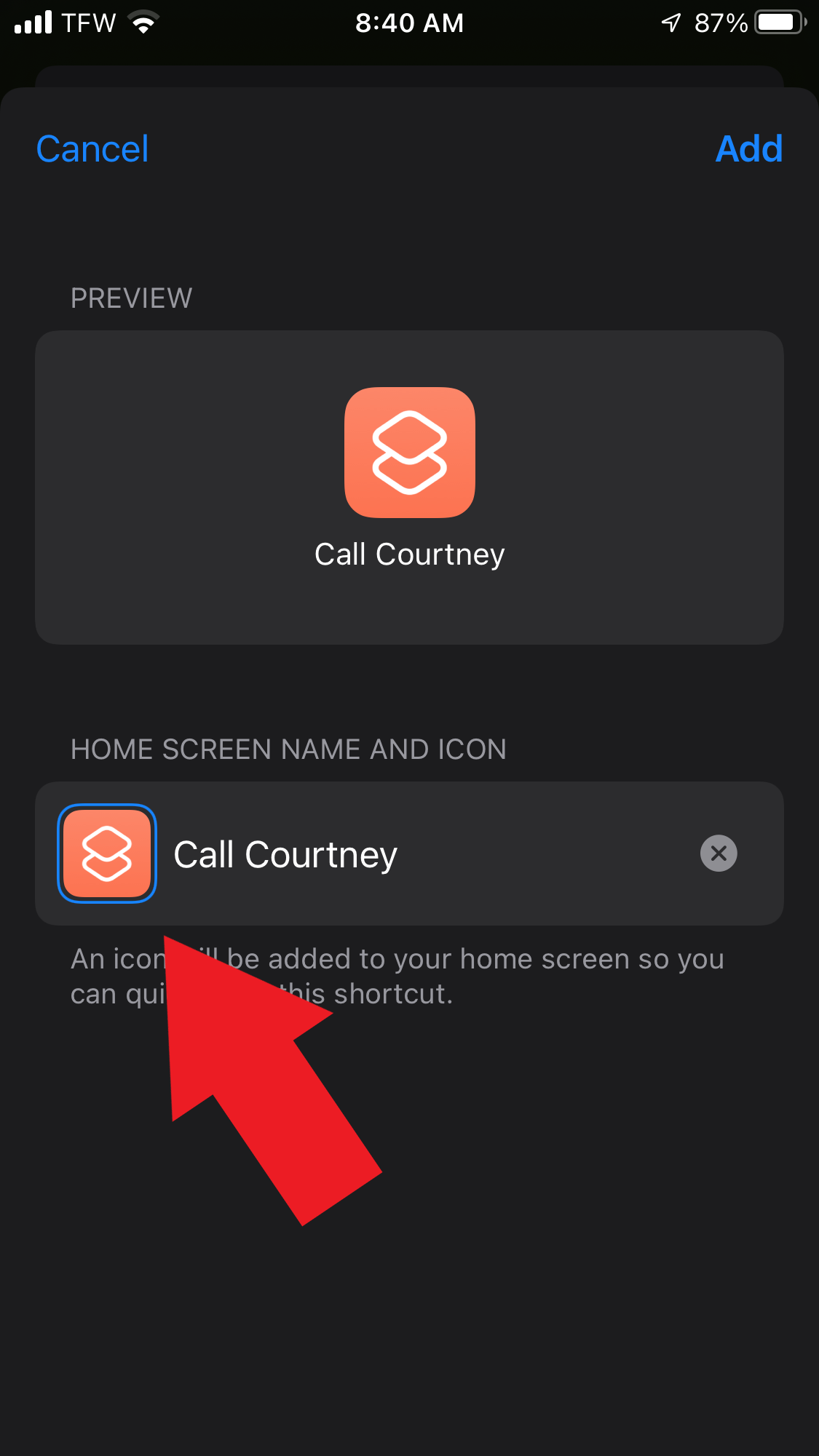Tap Add to confirm home screen shortcut
The image size is (819, 1456).
coord(749,149)
